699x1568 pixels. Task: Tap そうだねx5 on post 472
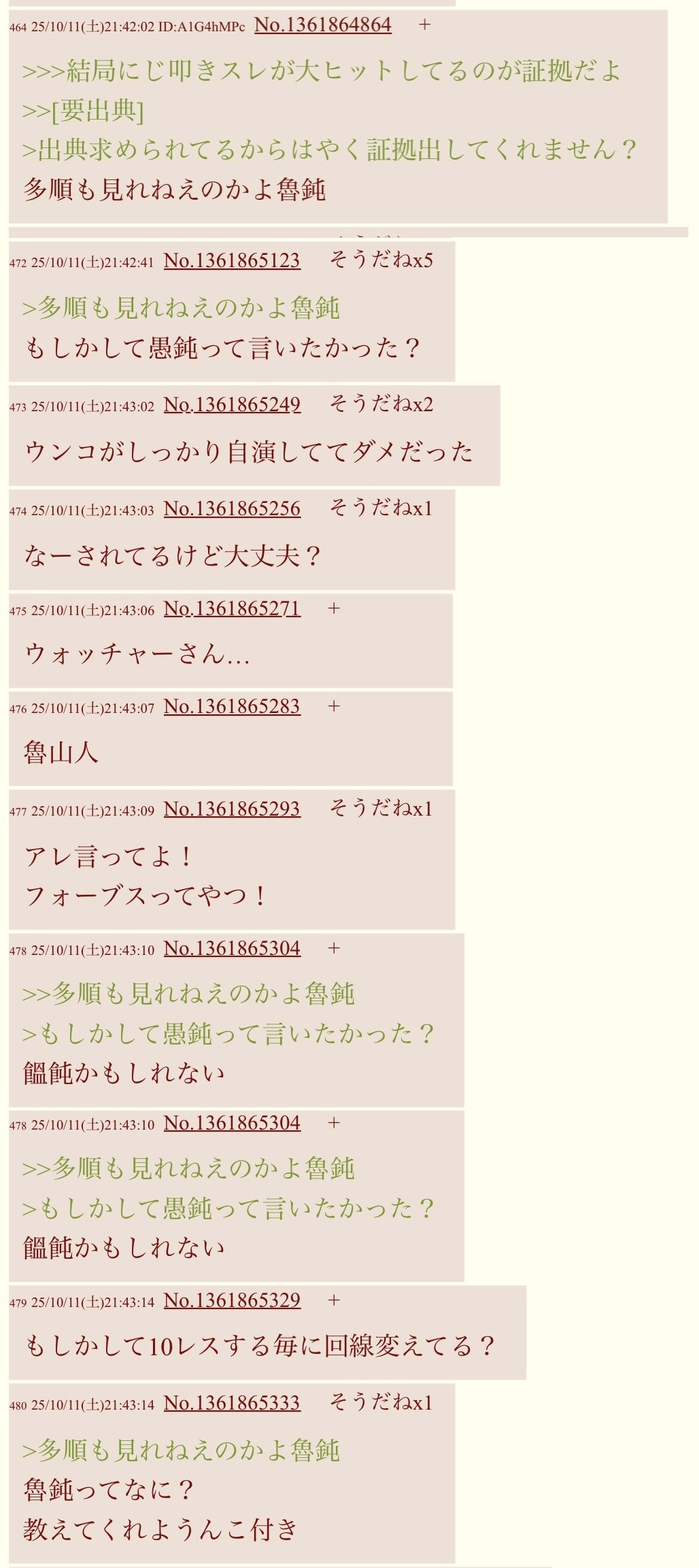click(381, 260)
